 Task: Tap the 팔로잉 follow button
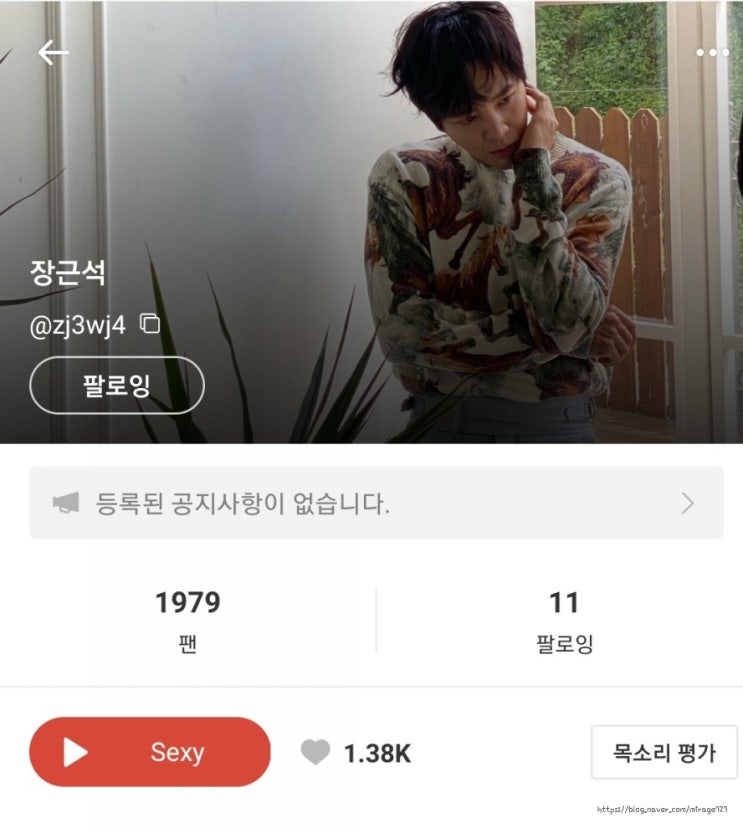point(117,385)
